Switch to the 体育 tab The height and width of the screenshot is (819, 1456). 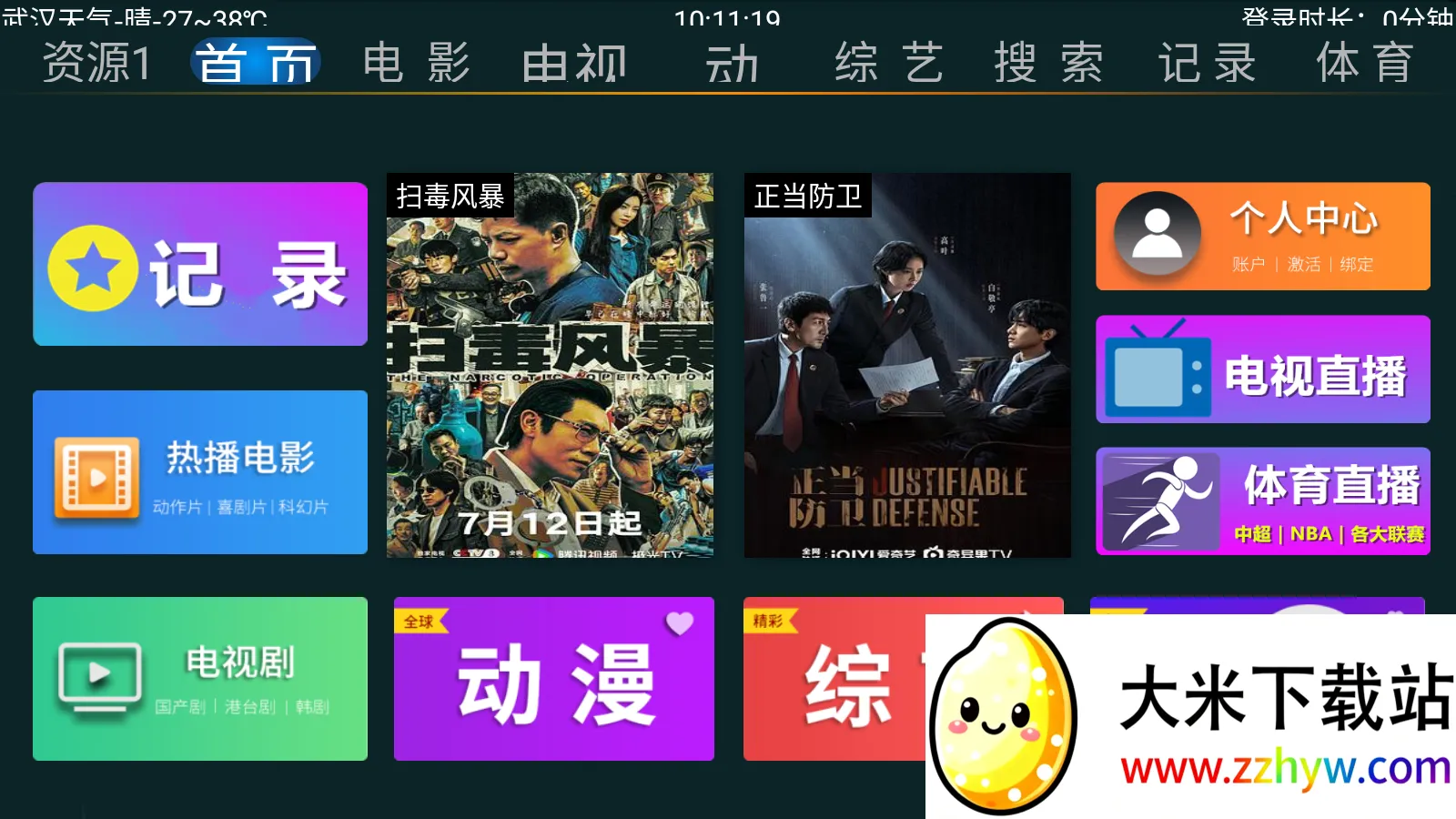click(x=1364, y=63)
